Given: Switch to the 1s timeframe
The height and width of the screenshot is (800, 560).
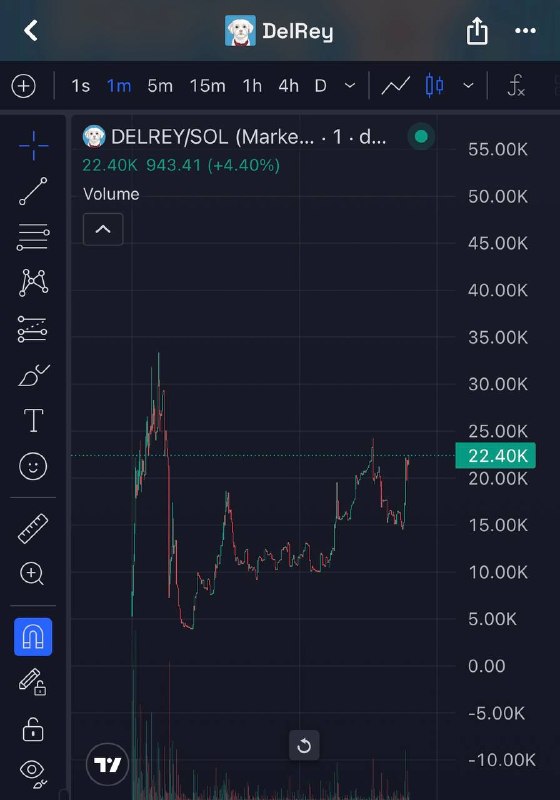Looking at the screenshot, I should pos(81,86).
